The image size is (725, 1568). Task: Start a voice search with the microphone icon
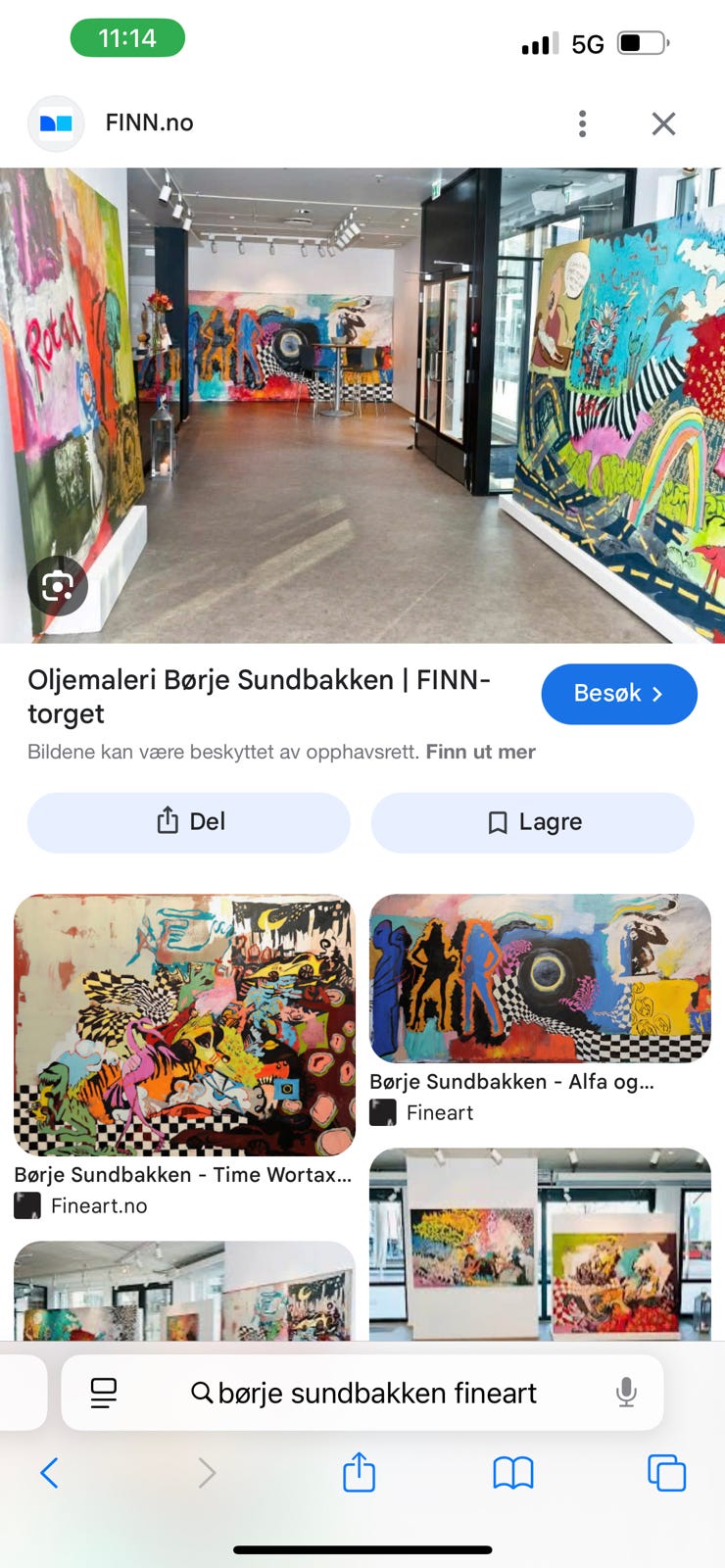[x=626, y=1392]
